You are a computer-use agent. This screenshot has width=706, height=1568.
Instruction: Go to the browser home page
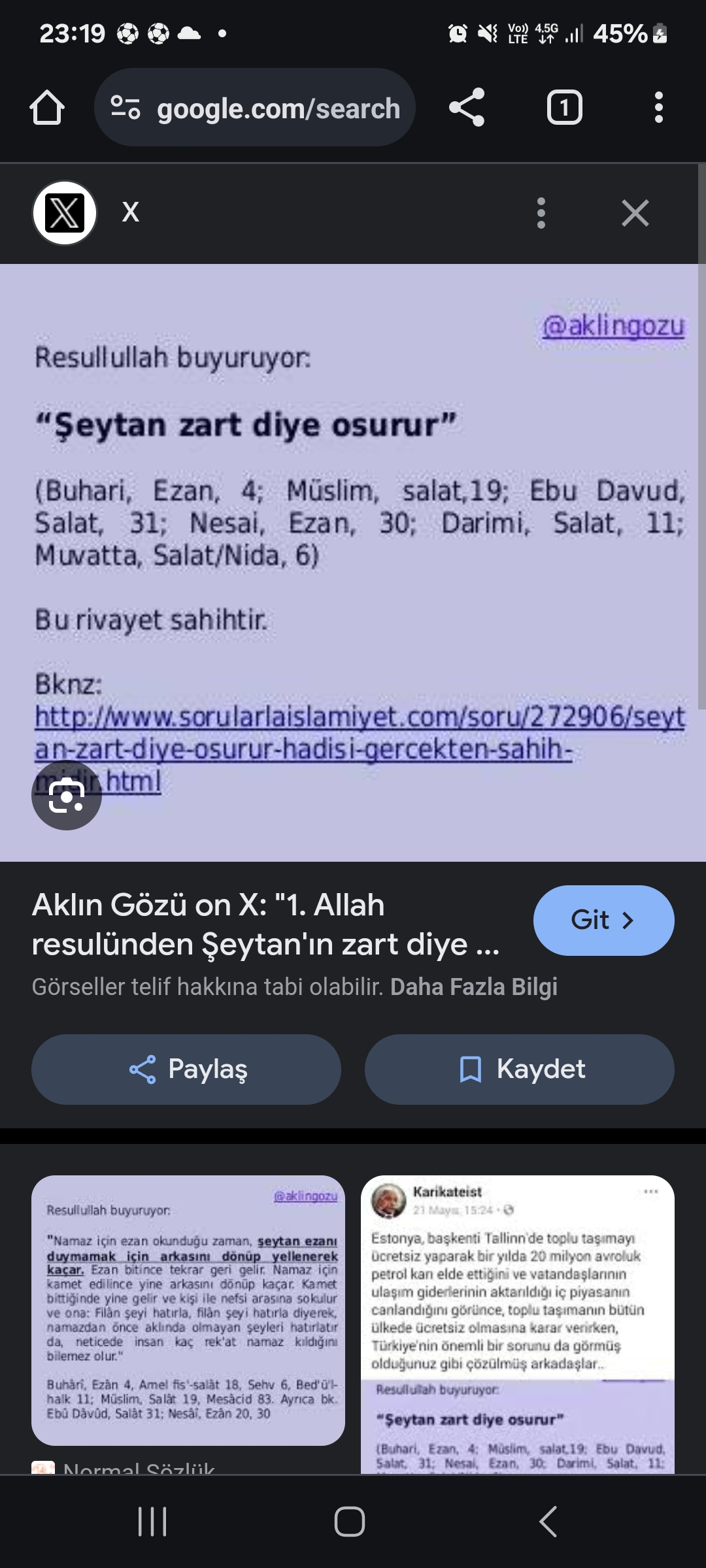tap(47, 108)
